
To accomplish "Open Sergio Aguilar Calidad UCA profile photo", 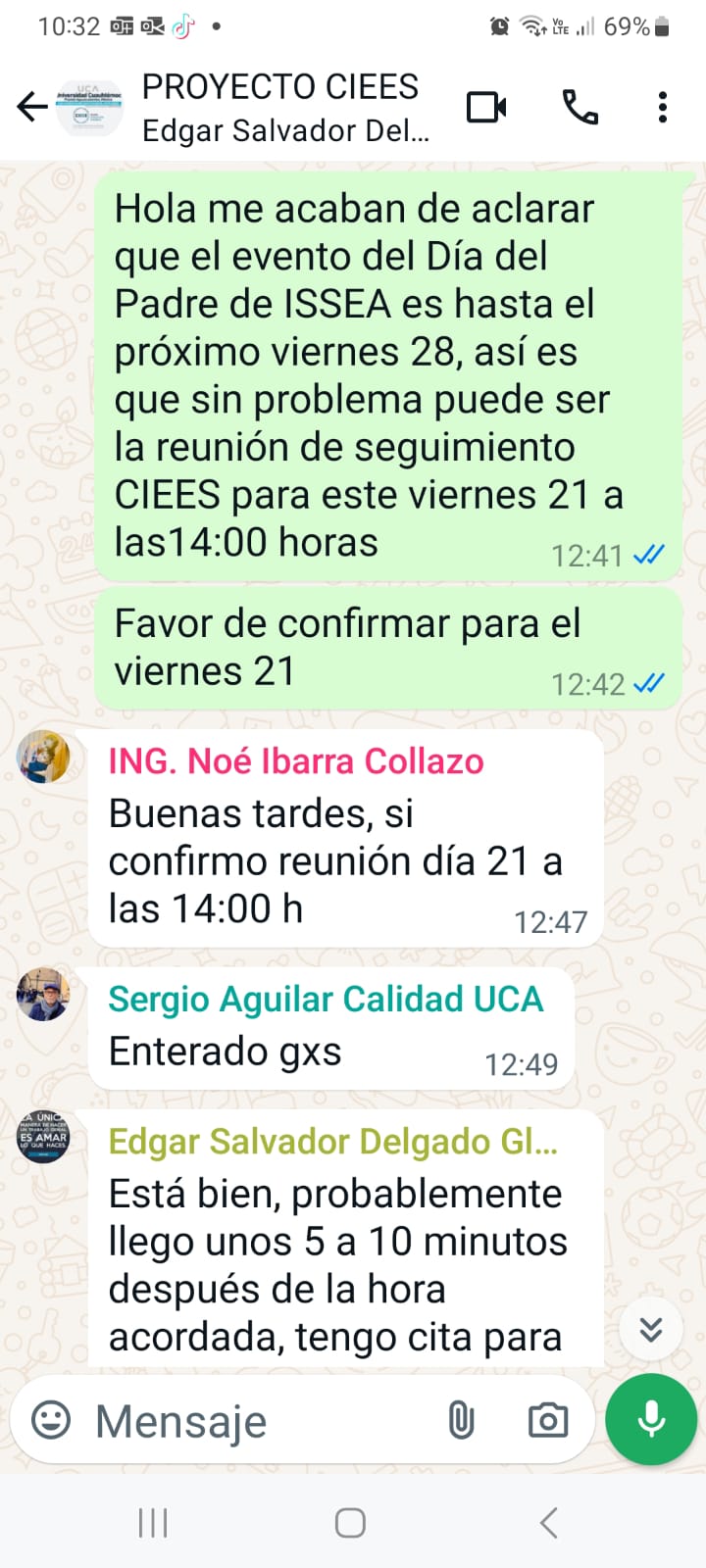I will pos(43,994).
